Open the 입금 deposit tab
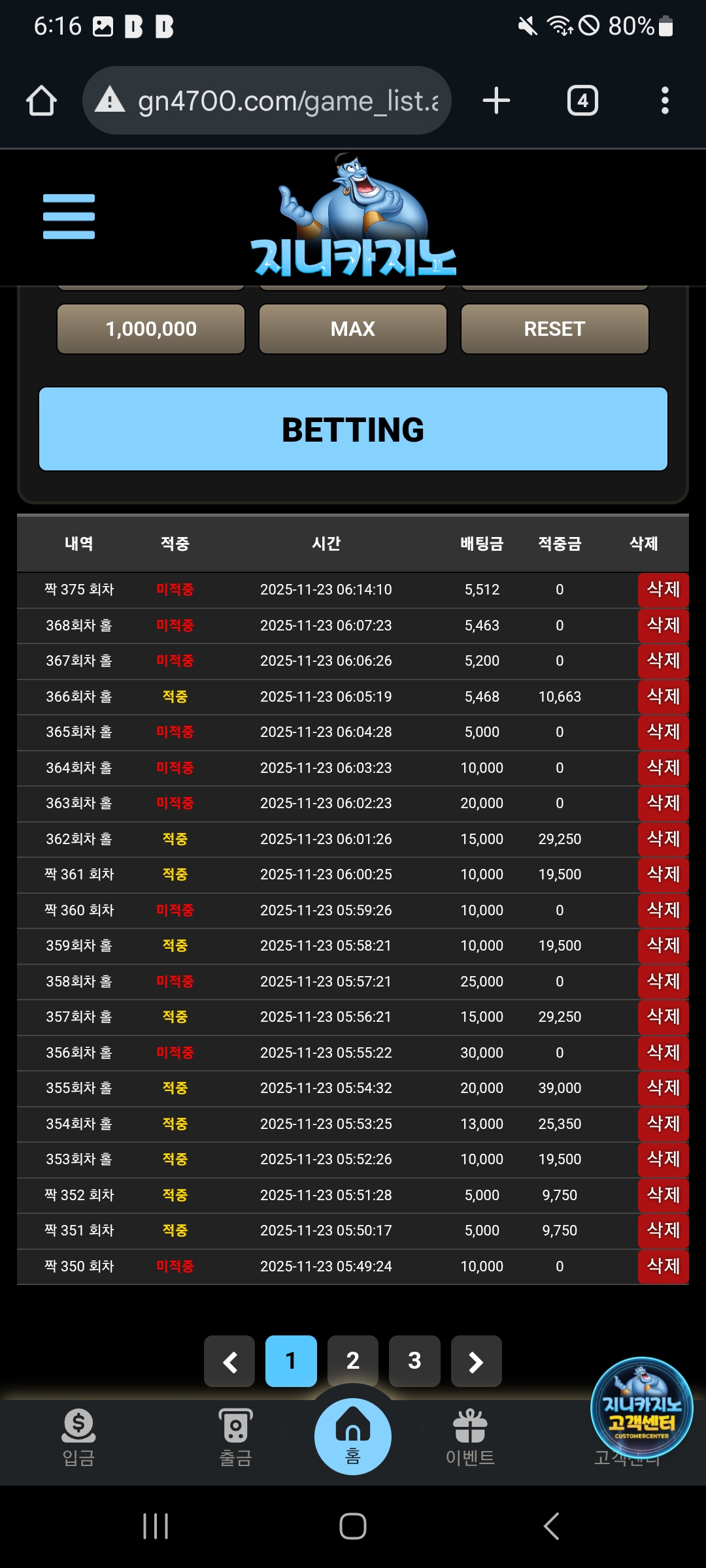Screen dimensions: 706x1568 coord(78,1437)
